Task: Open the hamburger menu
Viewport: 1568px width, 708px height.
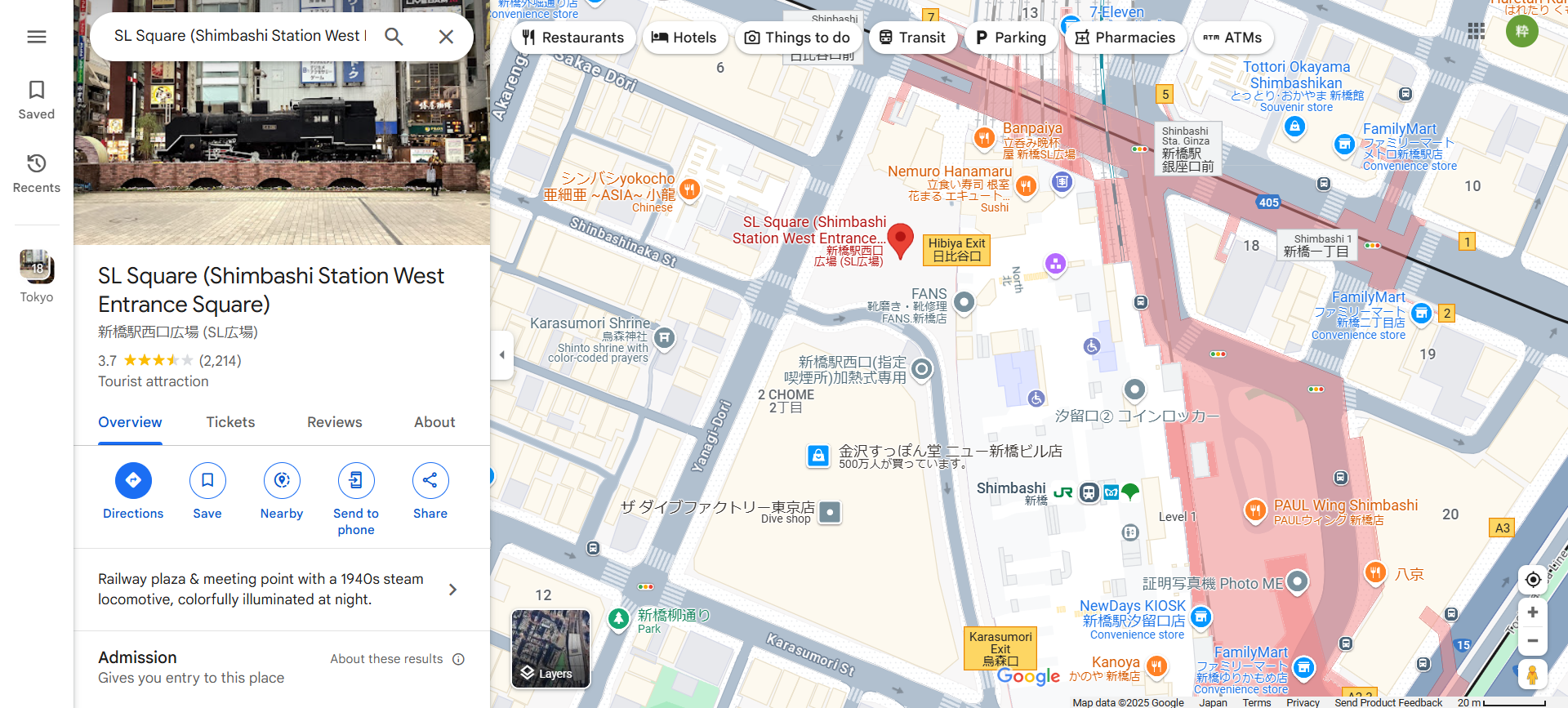Action: tap(37, 37)
